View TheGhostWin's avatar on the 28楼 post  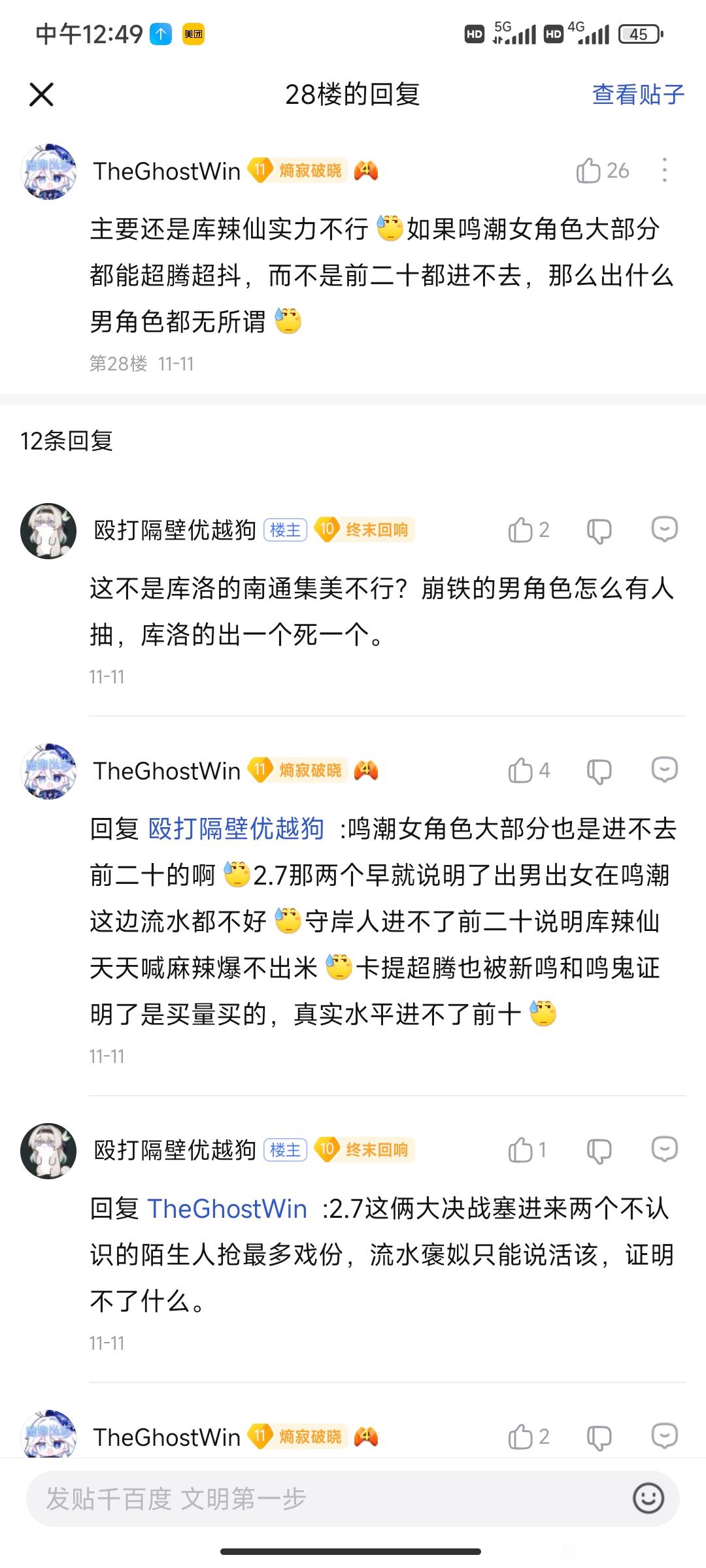(x=49, y=171)
